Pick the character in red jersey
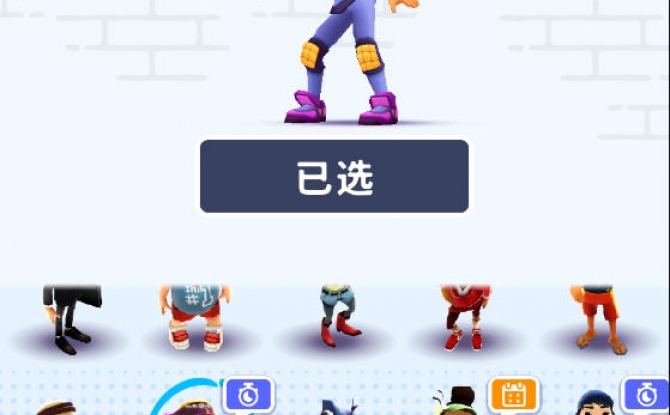The image size is (670, 415). click(463, 316)
